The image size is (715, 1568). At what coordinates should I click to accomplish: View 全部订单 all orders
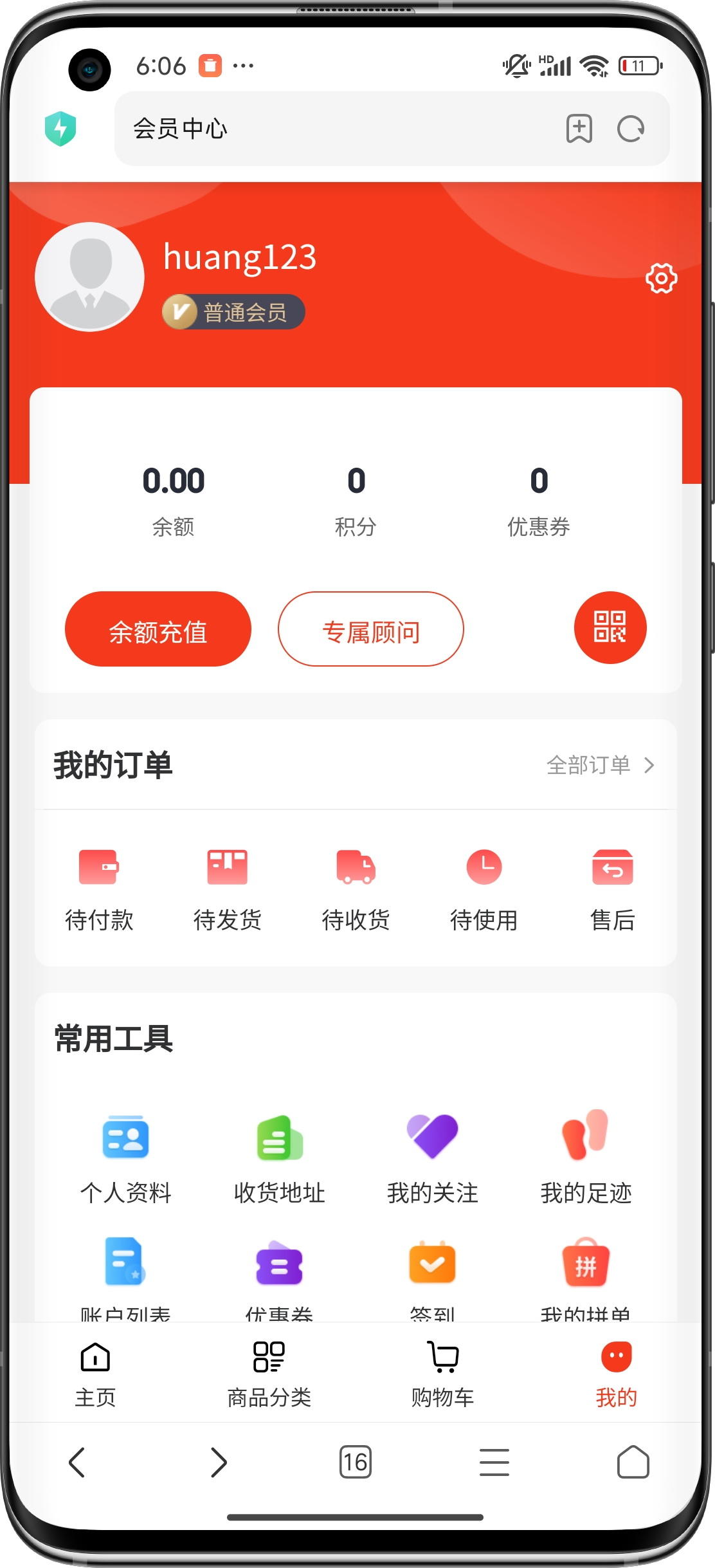click(x=599, y=765)
